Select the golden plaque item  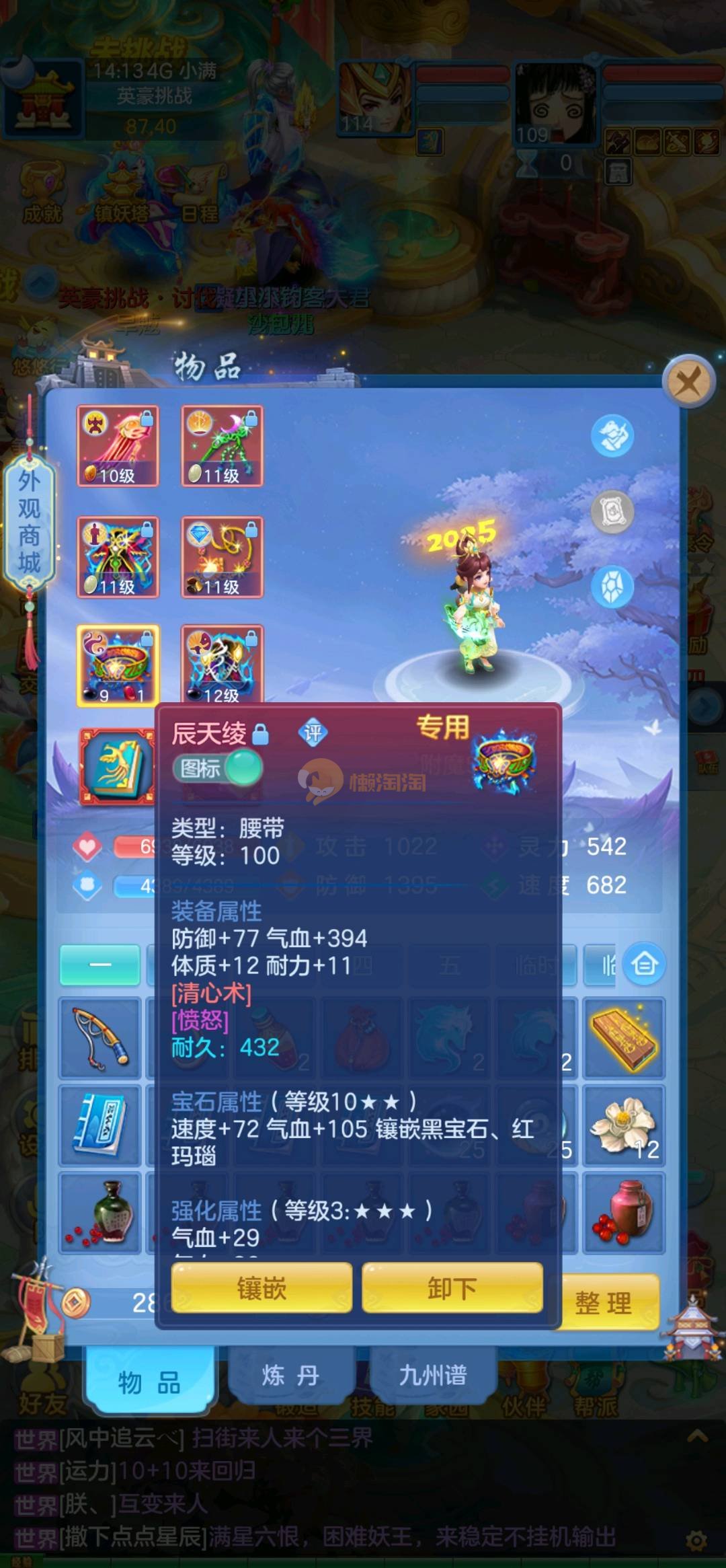624,1038
